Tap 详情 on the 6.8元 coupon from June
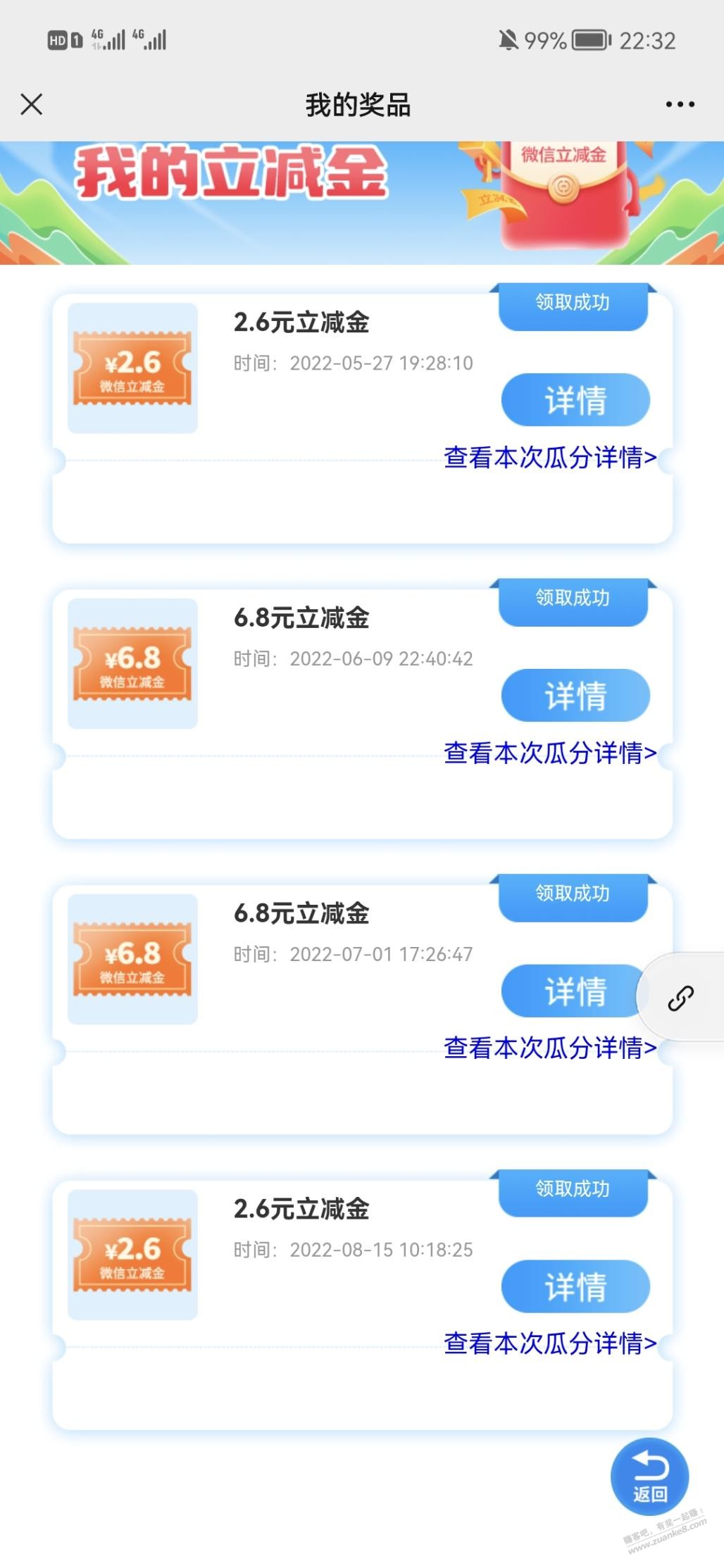 pyautogui.click(x=575, y=696)
